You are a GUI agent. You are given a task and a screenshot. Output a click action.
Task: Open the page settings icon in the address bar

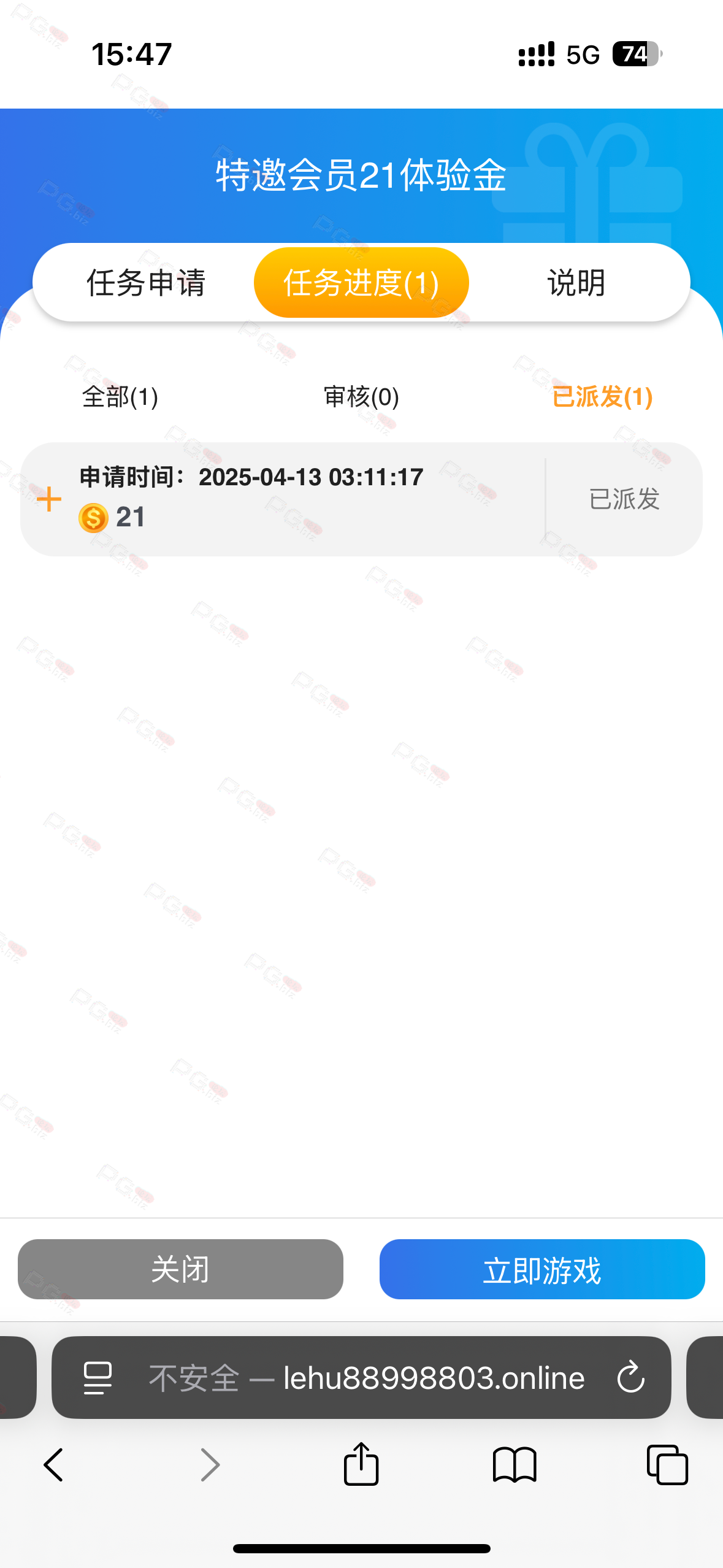98,1378
